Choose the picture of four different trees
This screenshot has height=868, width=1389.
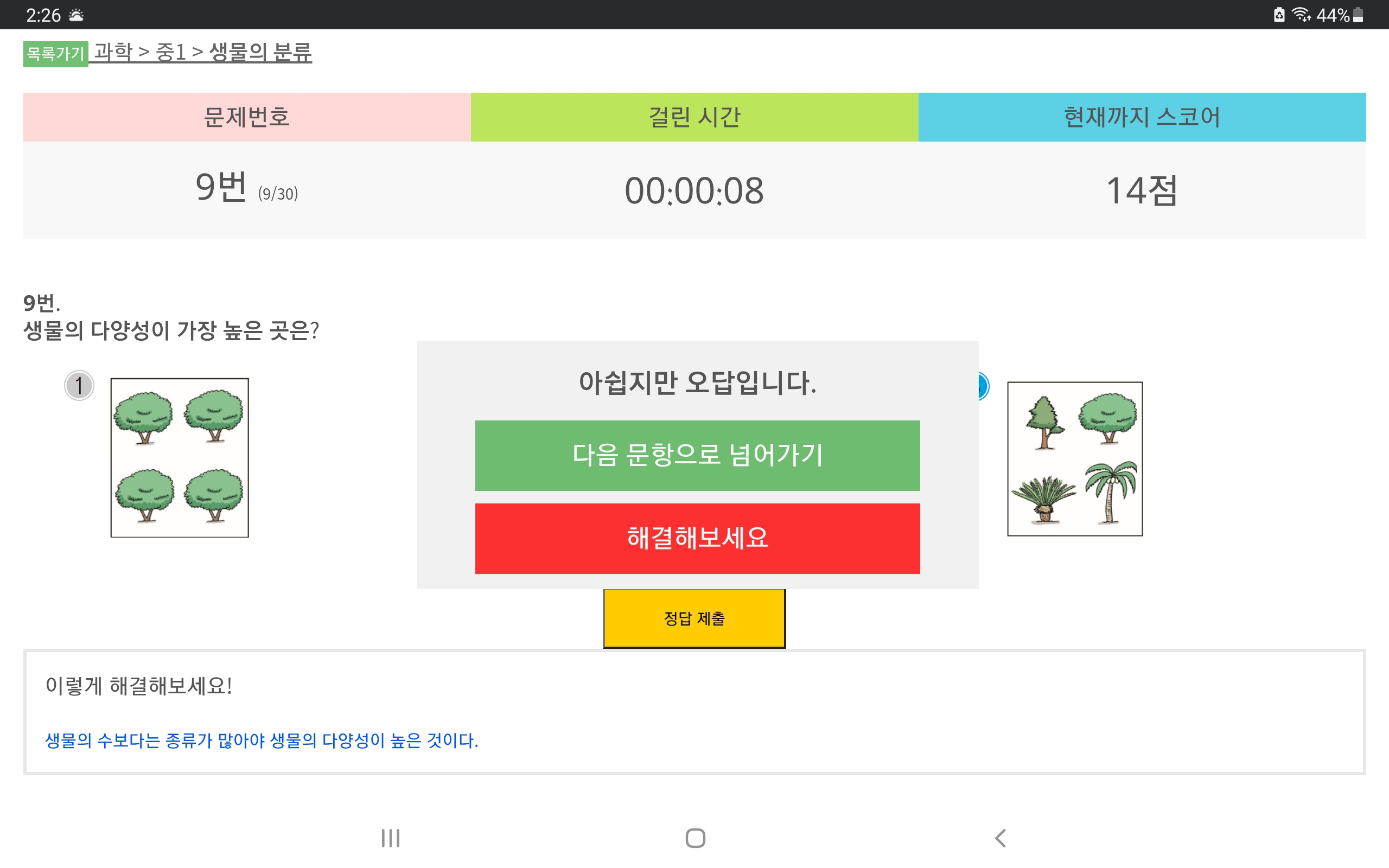point(1074,459)
